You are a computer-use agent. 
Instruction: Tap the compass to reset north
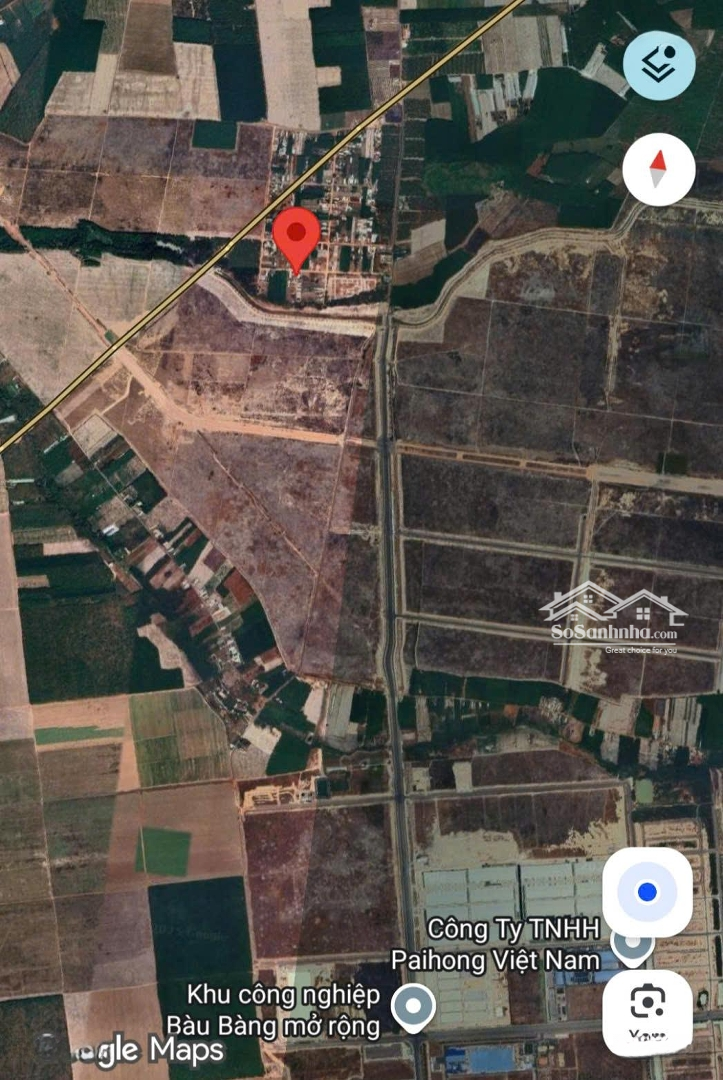(658, 169)
